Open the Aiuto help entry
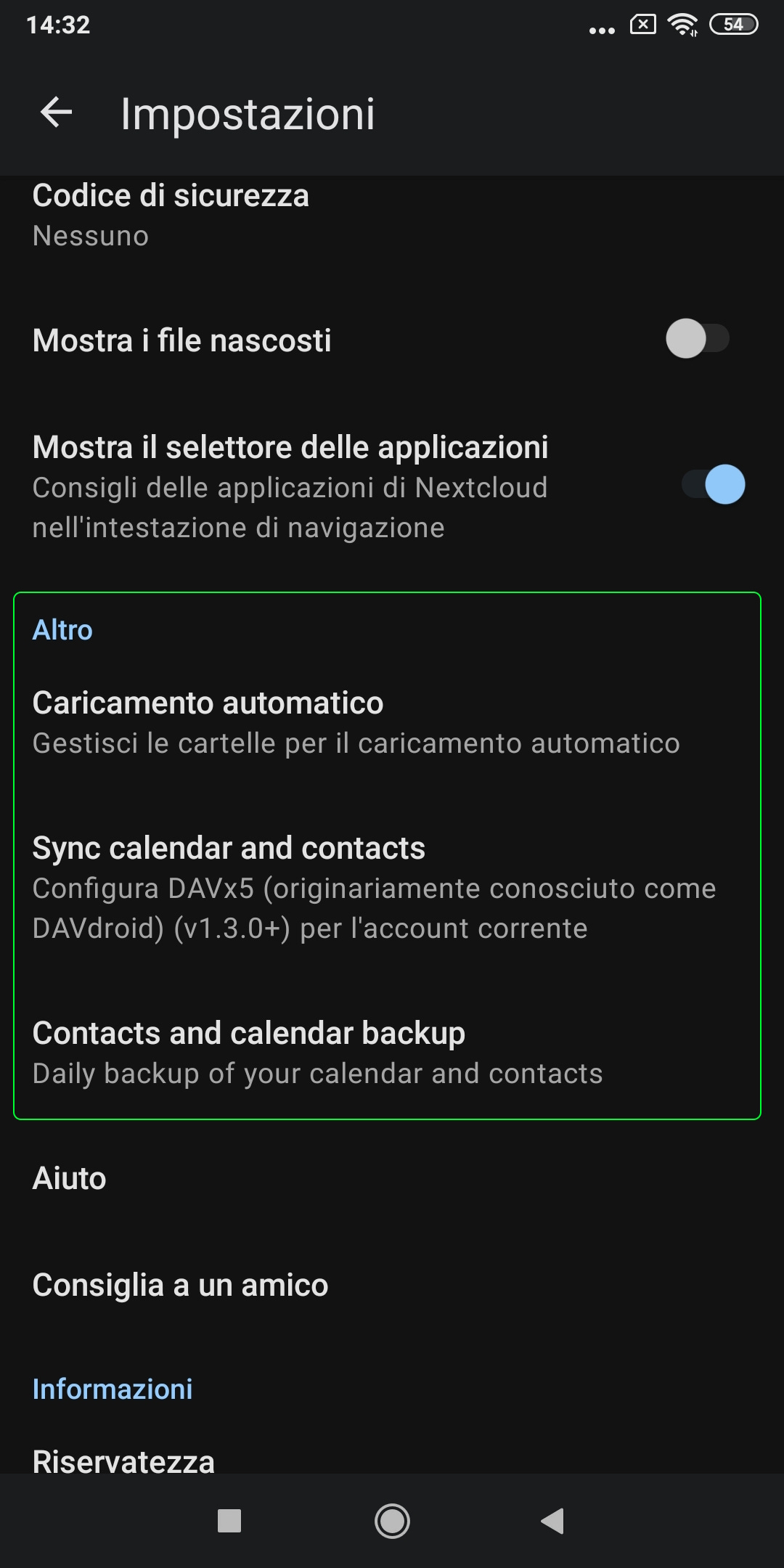This screenshot has width=784, height=1568. point(392,1178)
